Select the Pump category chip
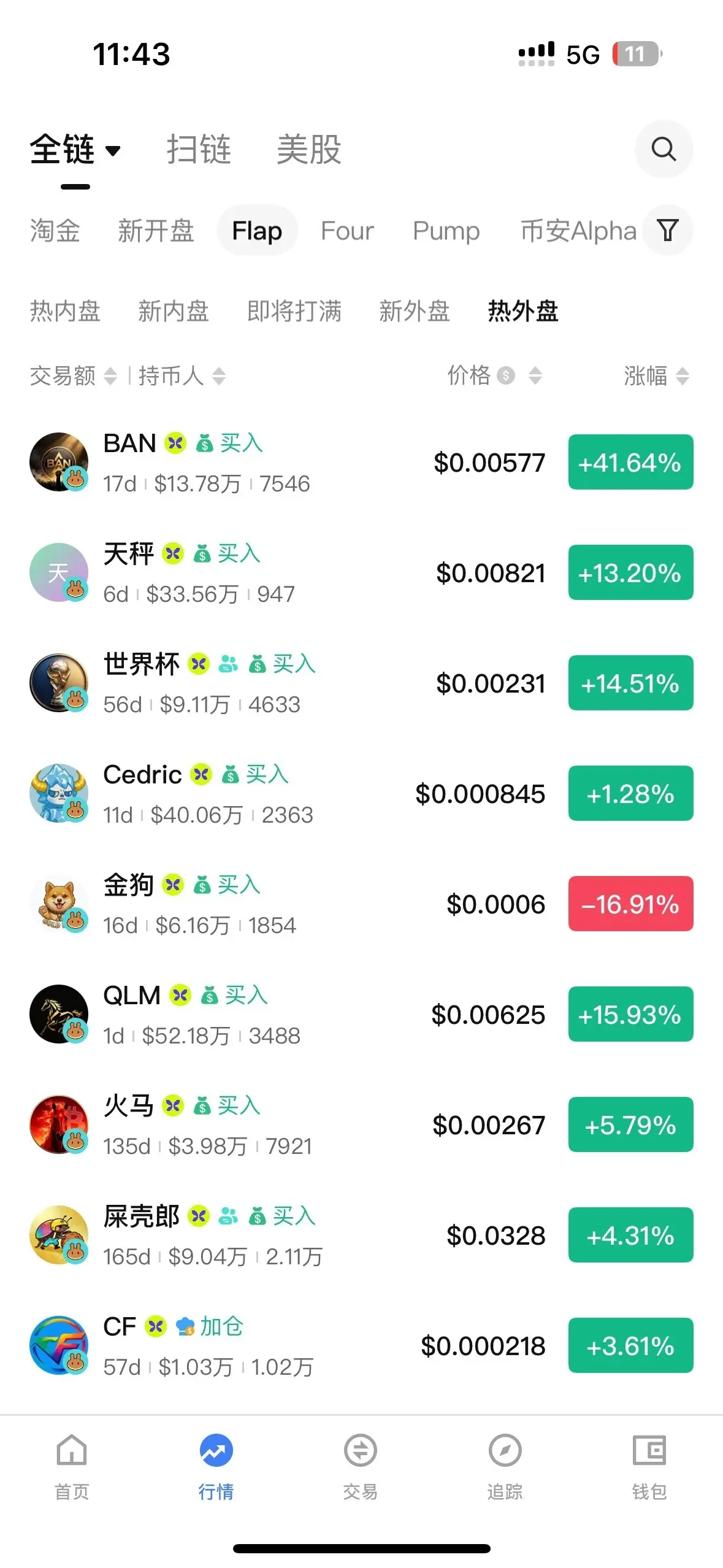Viewport: 723px width, 1568px height. pyautogui.click(x=446, y=231)
